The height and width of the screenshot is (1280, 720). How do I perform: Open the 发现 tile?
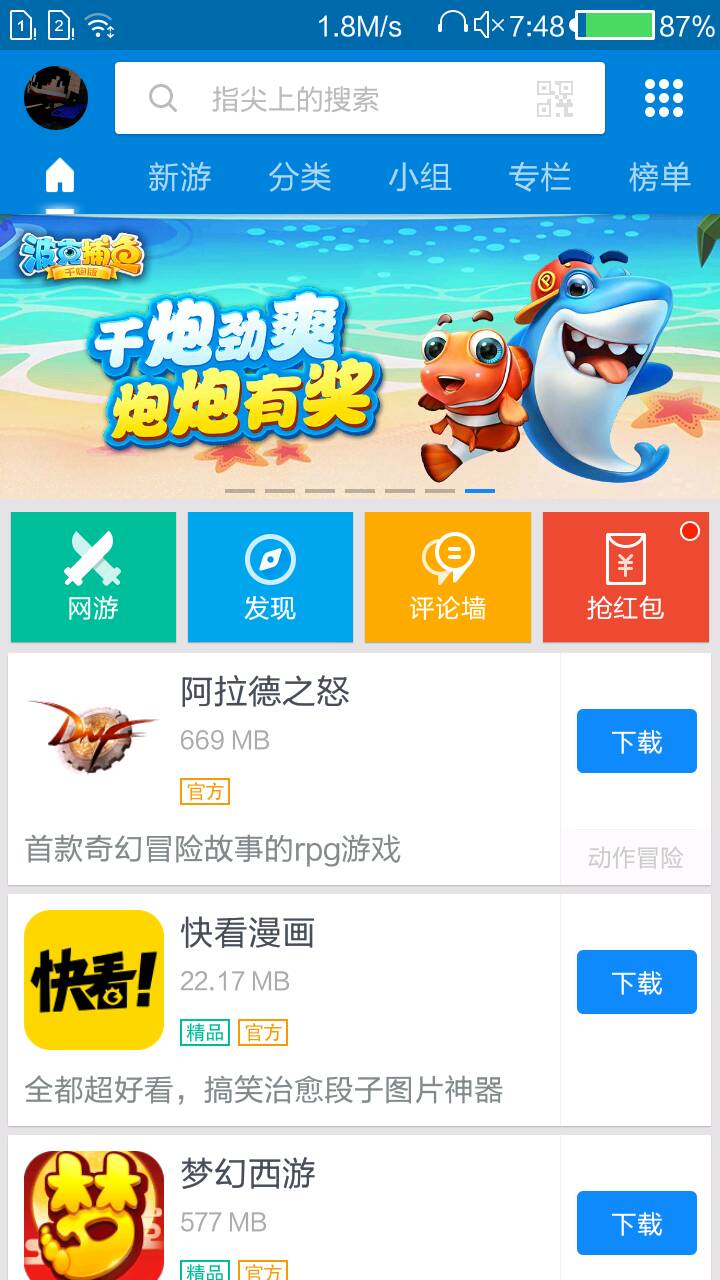(270, 577)
